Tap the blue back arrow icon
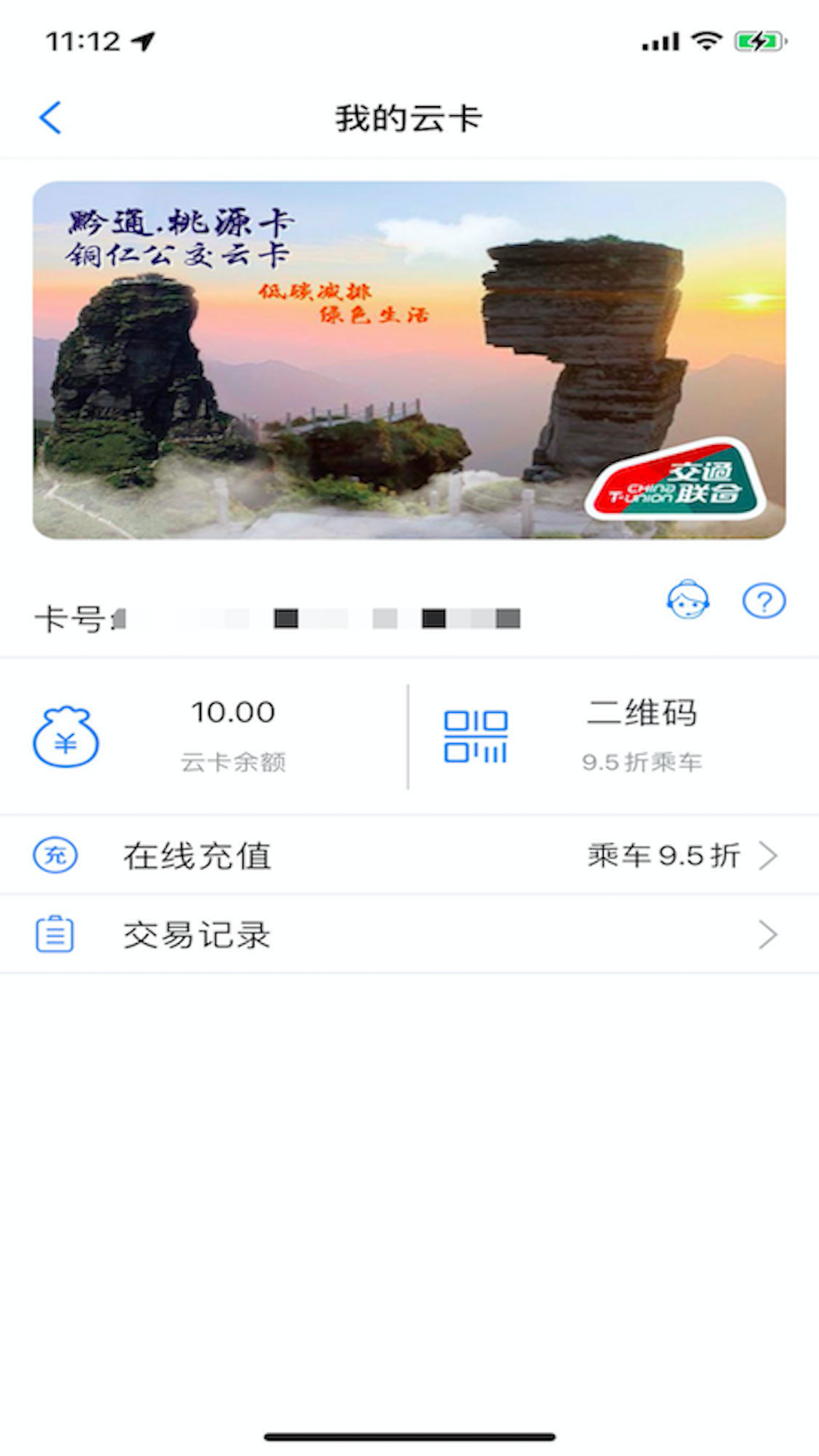819x1456 pixels. point(50,118)
